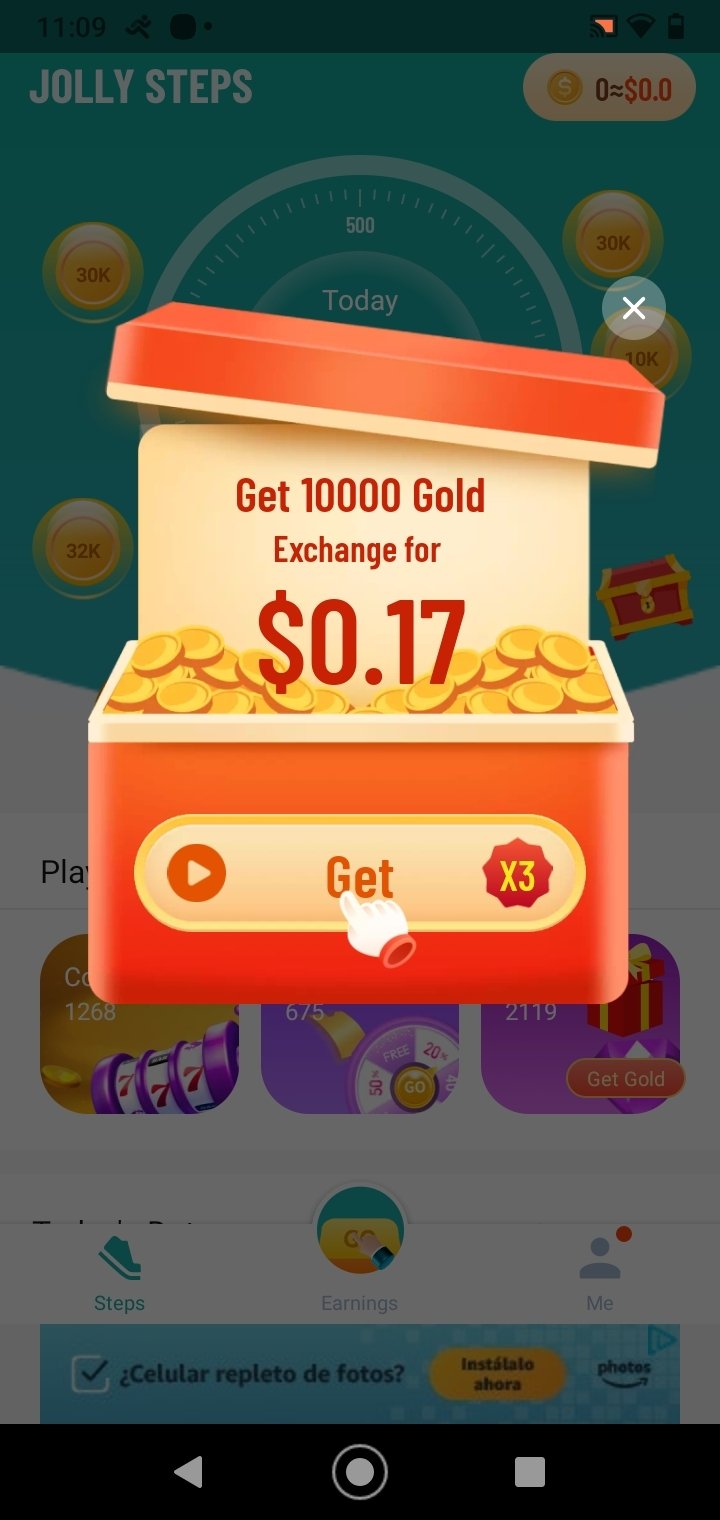Tap the Instálalo ahora ad button

tap(497, 1374)
